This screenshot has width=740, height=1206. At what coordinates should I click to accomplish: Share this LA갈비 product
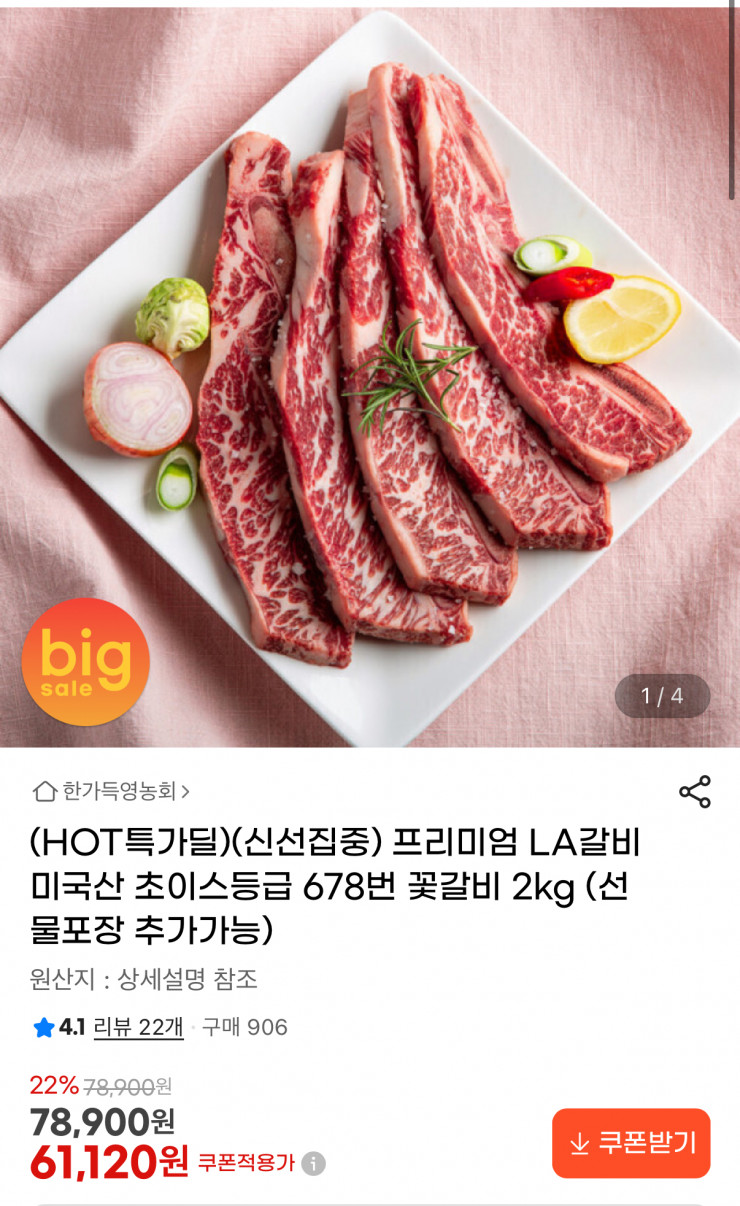695,791
